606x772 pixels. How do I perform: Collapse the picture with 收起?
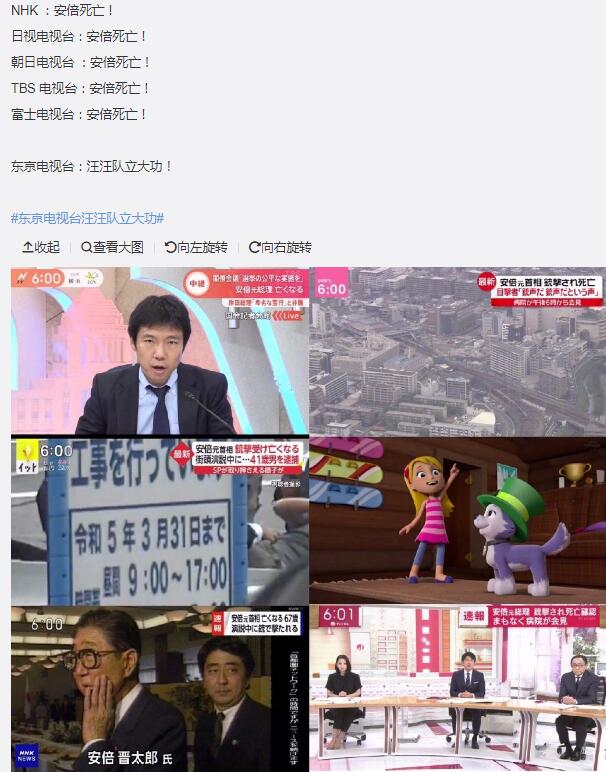41,247
